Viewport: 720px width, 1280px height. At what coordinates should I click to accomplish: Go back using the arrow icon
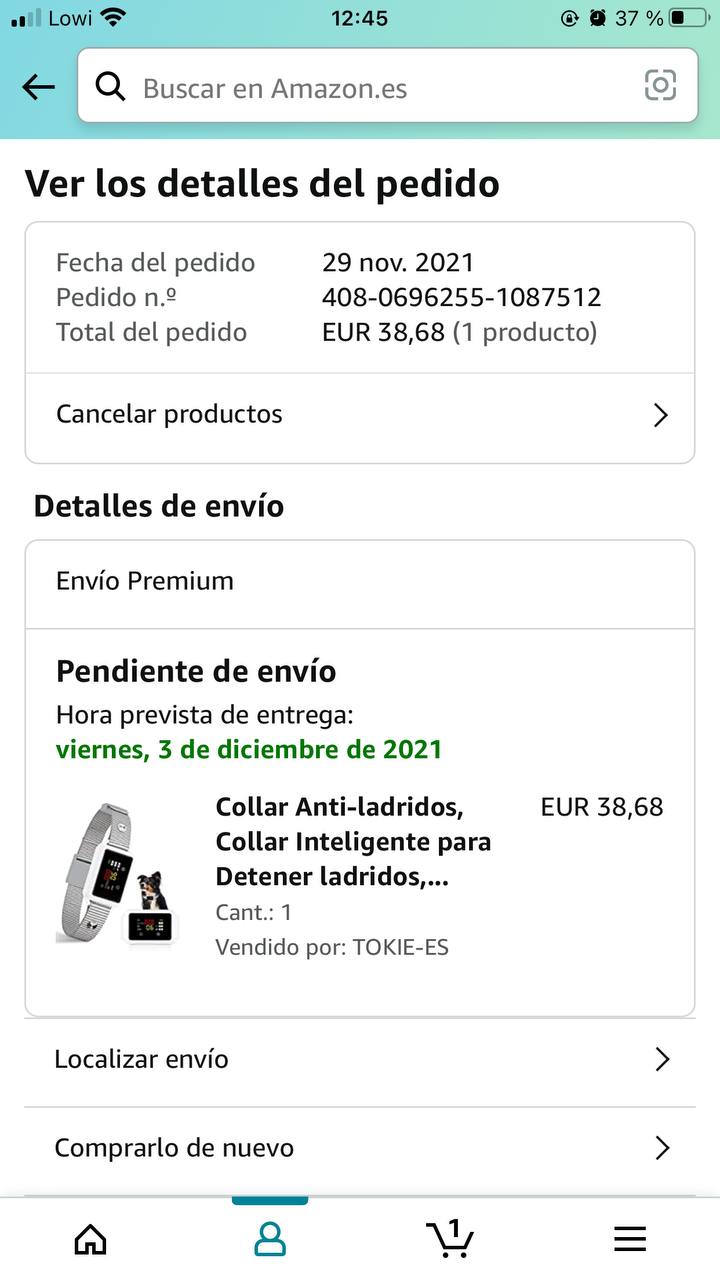coord(39,87)
